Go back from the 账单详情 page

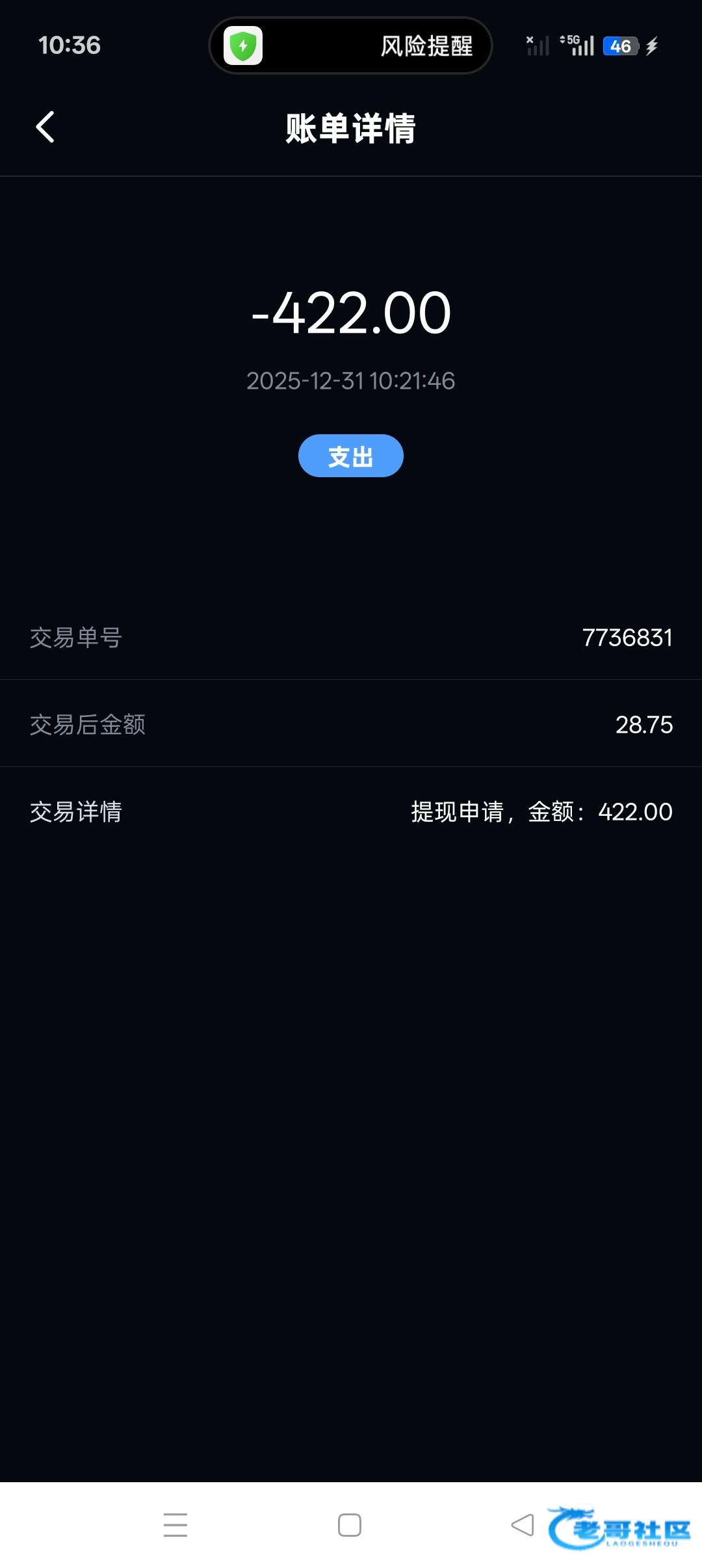[45, 127]
